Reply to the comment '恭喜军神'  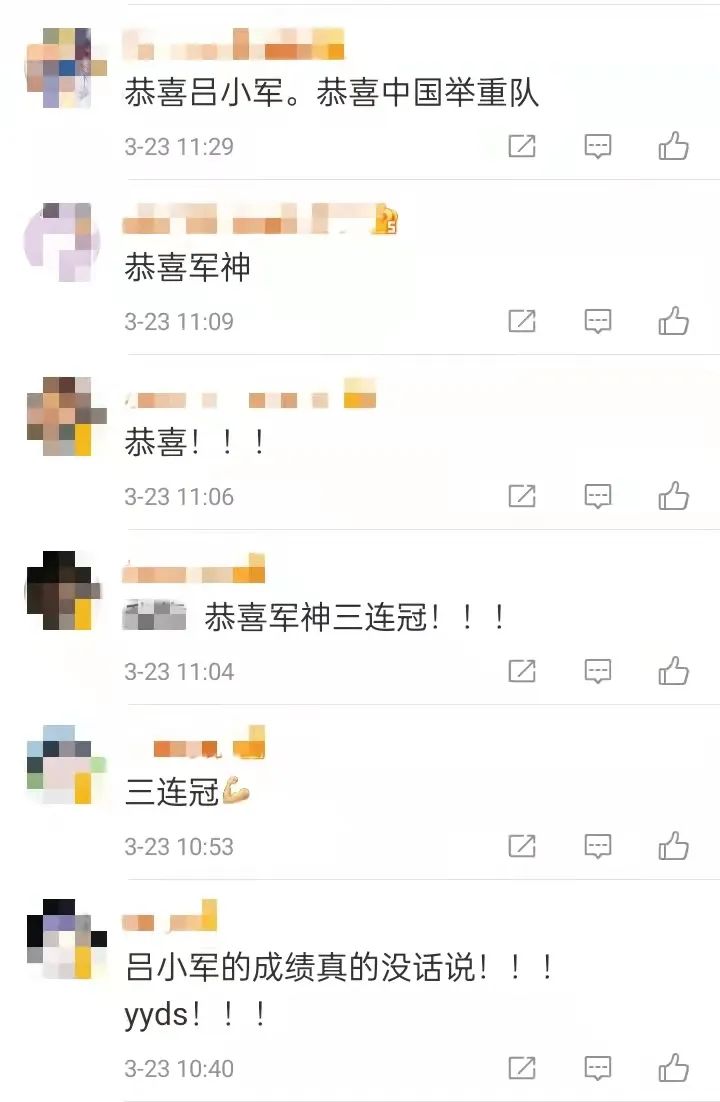click(x=598, y=321)
